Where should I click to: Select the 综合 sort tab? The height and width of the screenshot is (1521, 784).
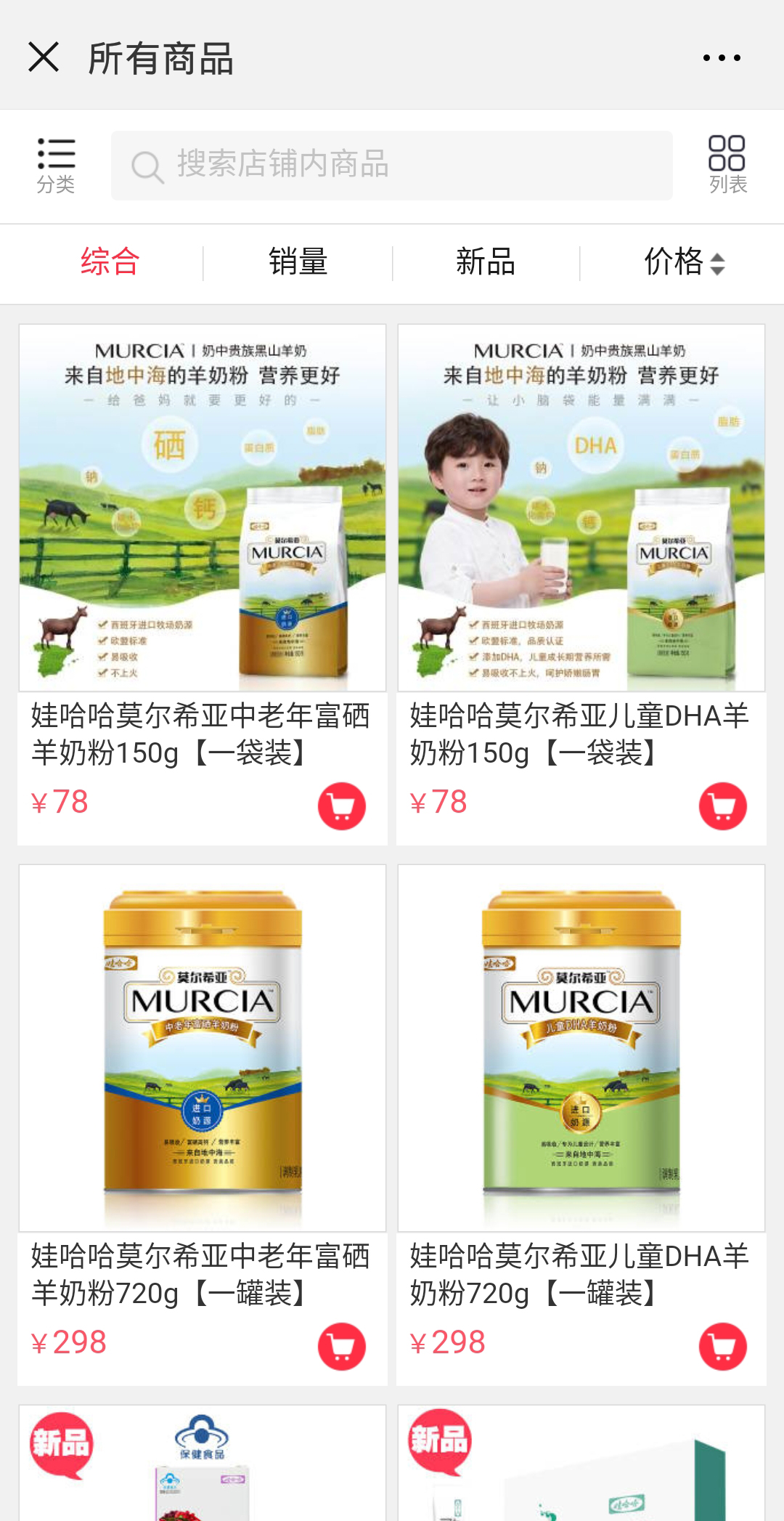110,262
